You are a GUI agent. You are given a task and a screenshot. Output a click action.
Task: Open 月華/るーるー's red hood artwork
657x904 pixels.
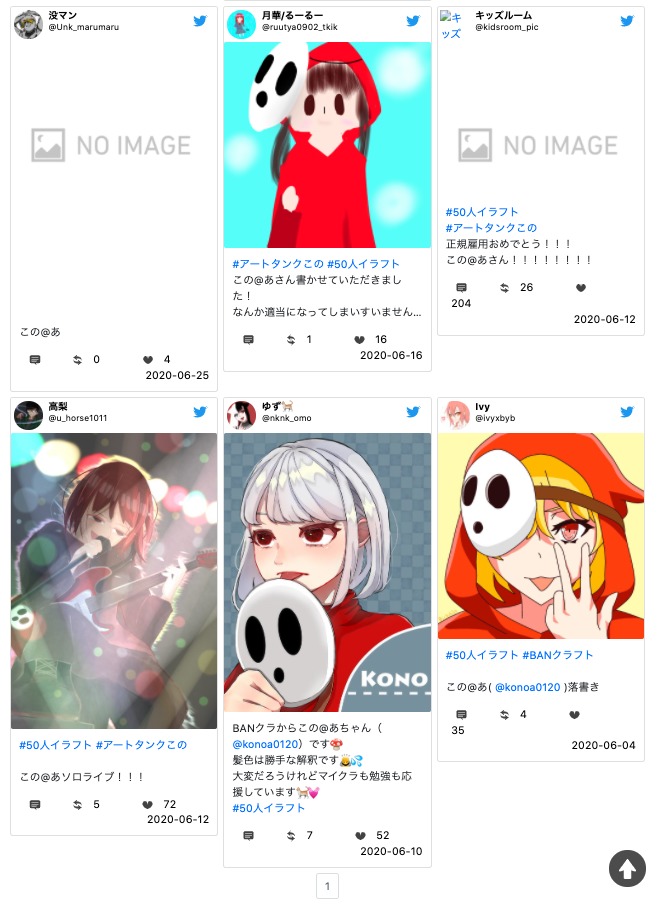[x=327, y=145]
